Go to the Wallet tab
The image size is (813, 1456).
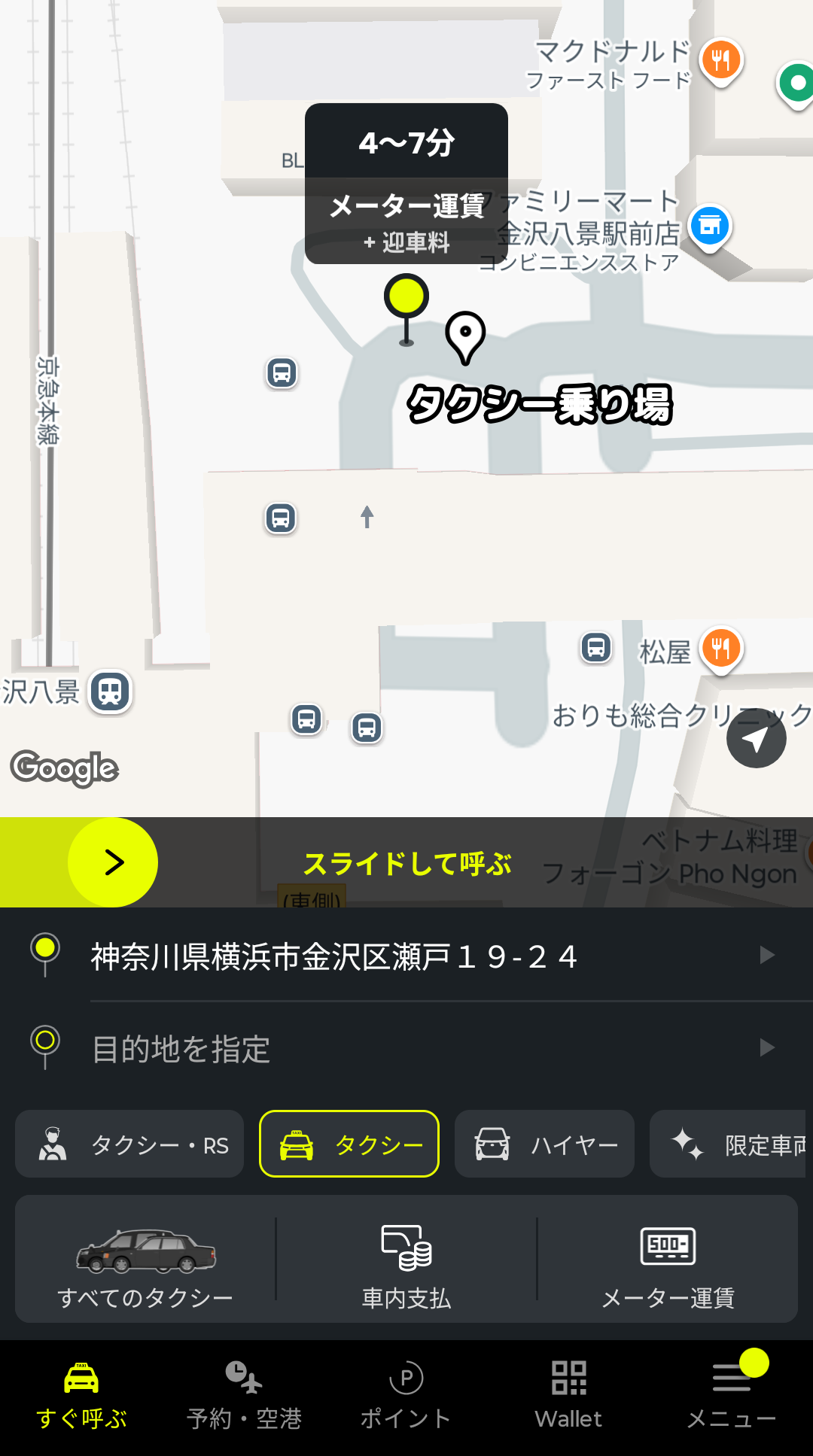pyautogui.click(x=568, y=1396)
